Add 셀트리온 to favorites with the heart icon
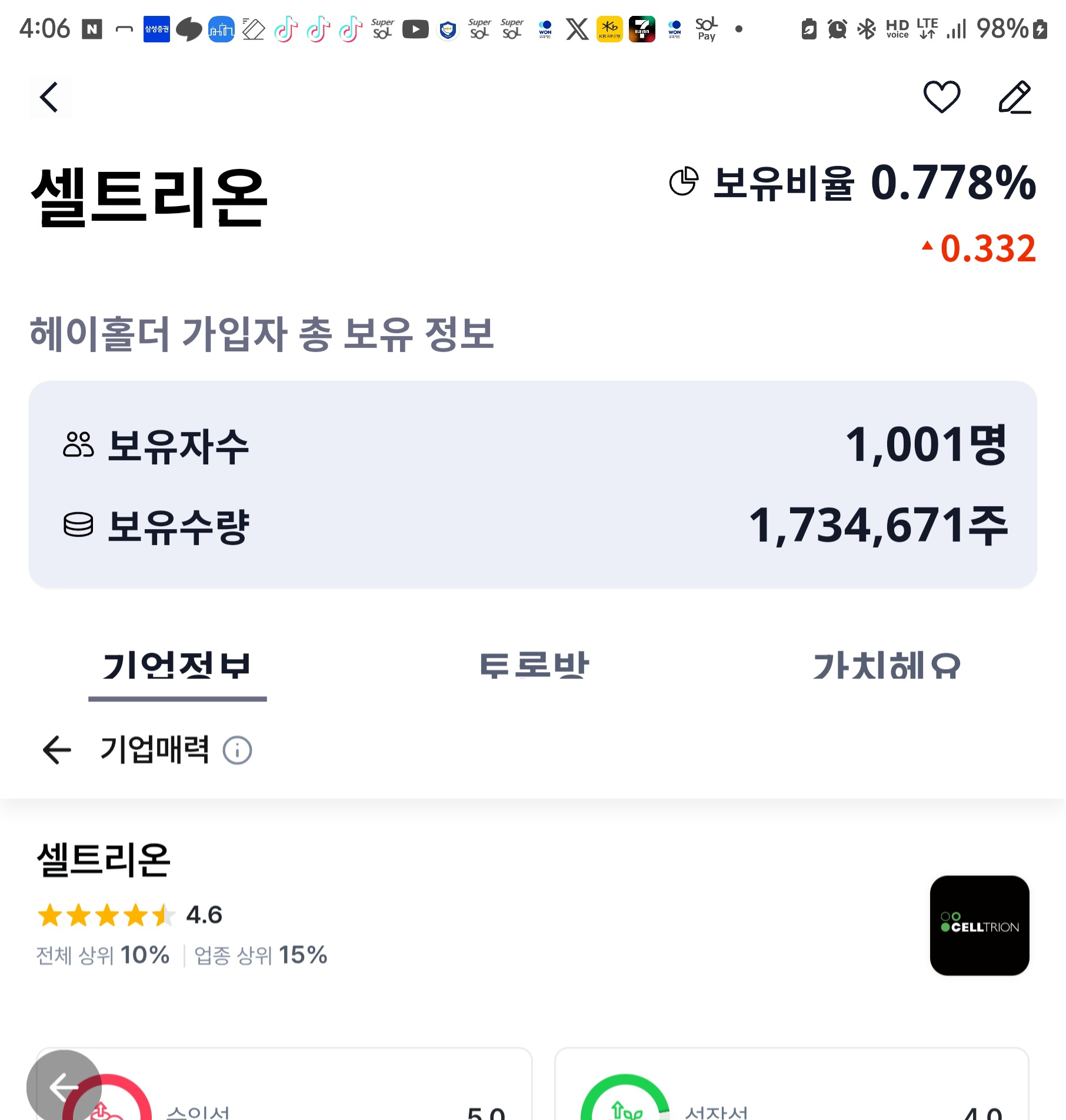This screenshot has height=1120, width=1066. [941, 97]
